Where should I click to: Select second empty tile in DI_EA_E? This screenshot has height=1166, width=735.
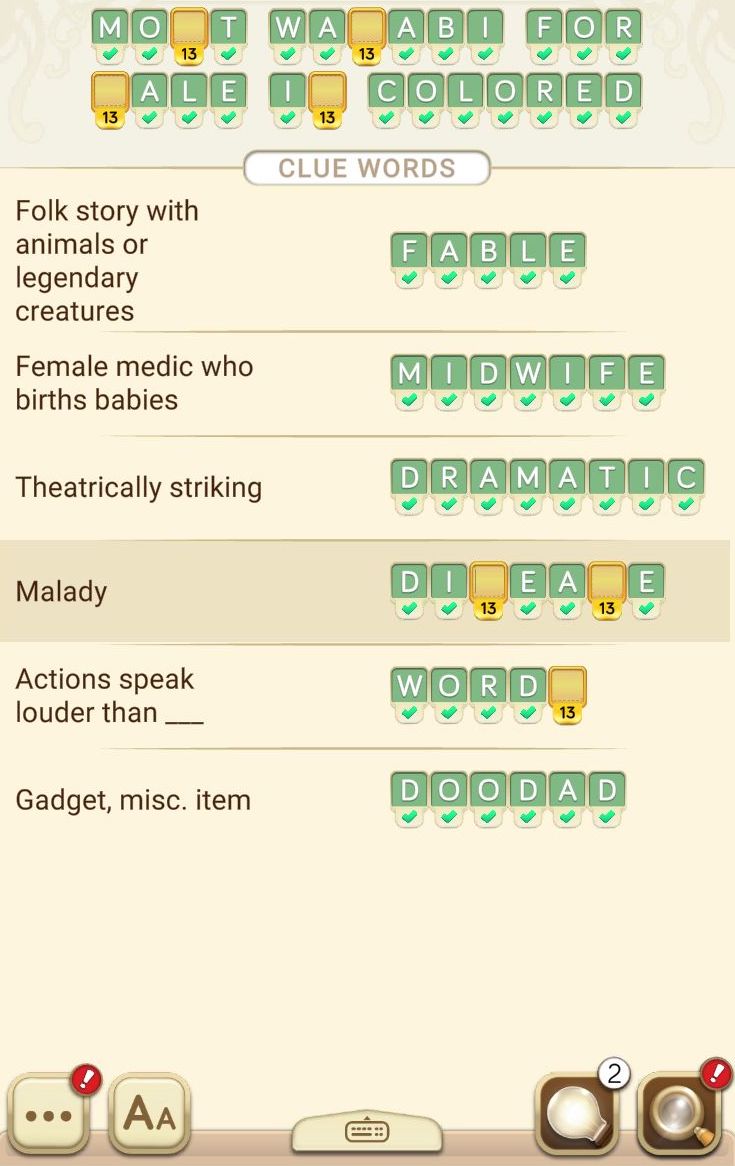[607, 584]
